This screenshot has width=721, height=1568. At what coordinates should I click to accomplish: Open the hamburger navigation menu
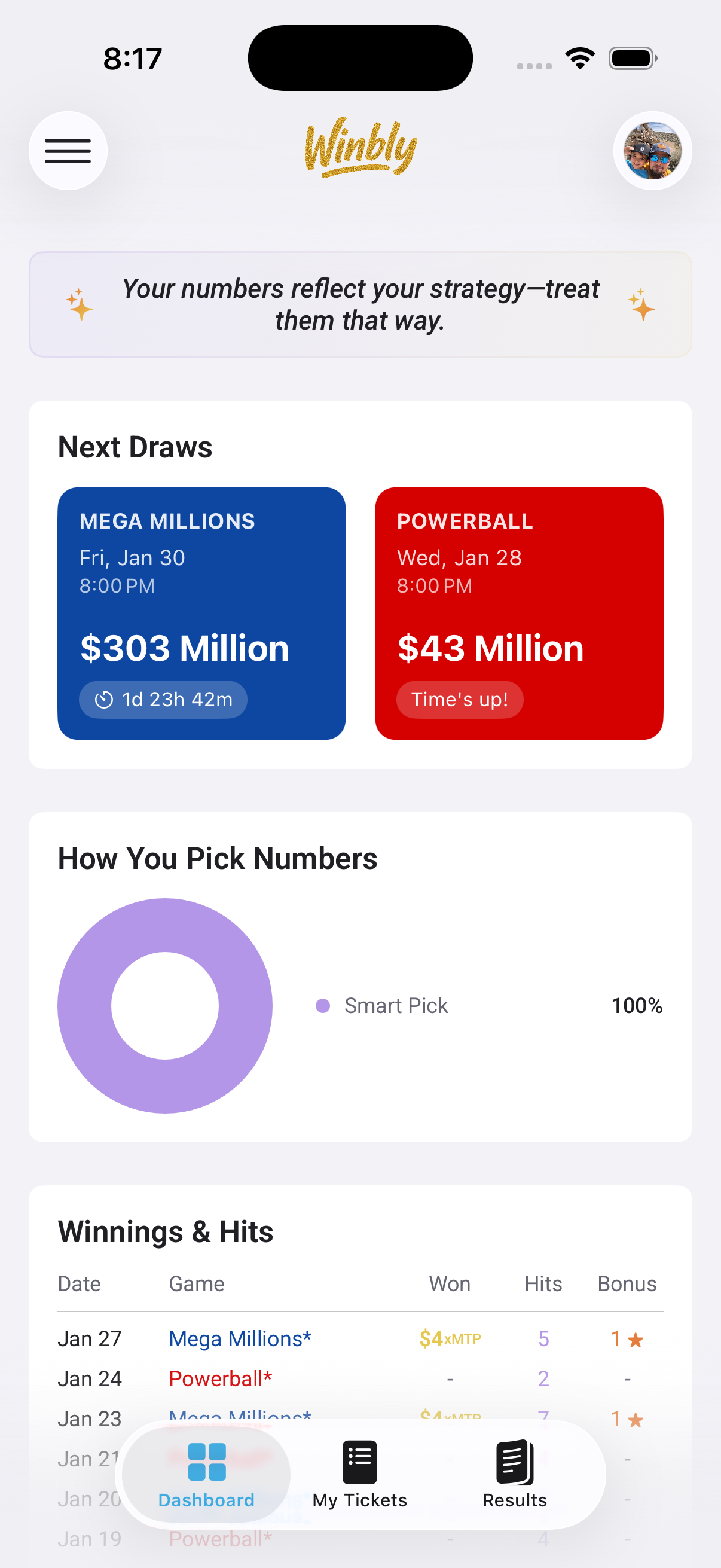click(68, 150)
